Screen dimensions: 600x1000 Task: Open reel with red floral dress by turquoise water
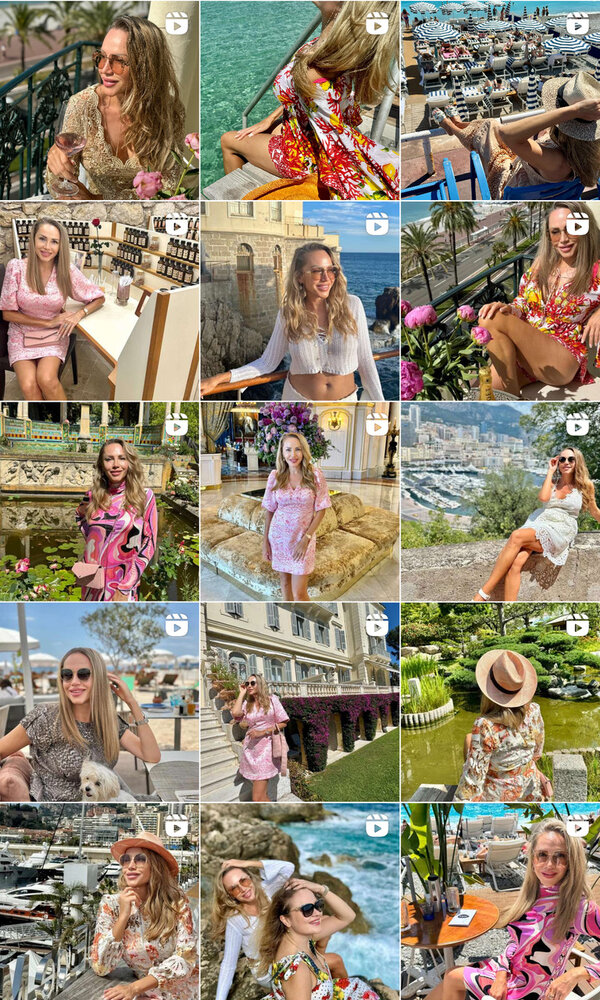(x=299, y=100)
